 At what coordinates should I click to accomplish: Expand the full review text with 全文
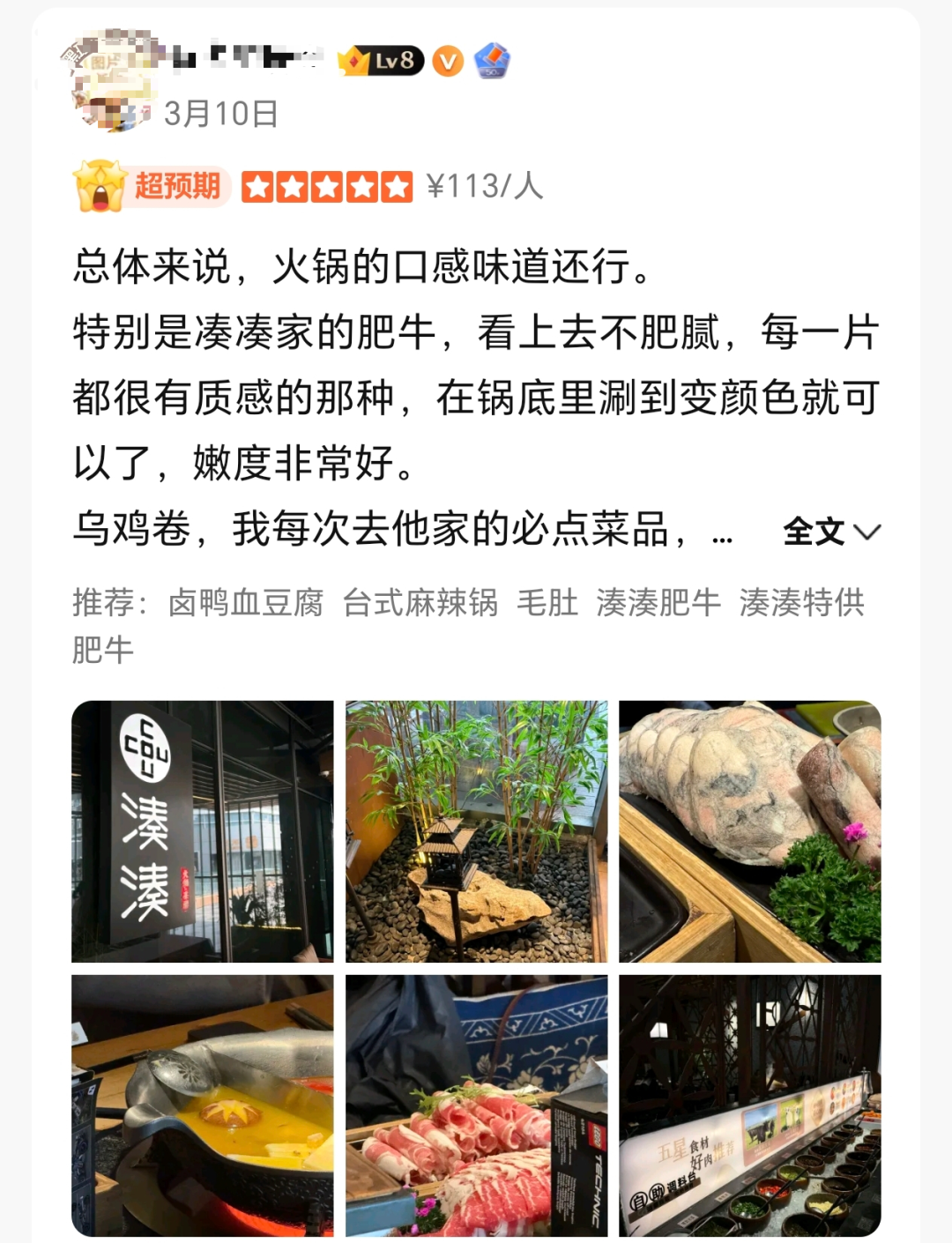coord(830,532)
